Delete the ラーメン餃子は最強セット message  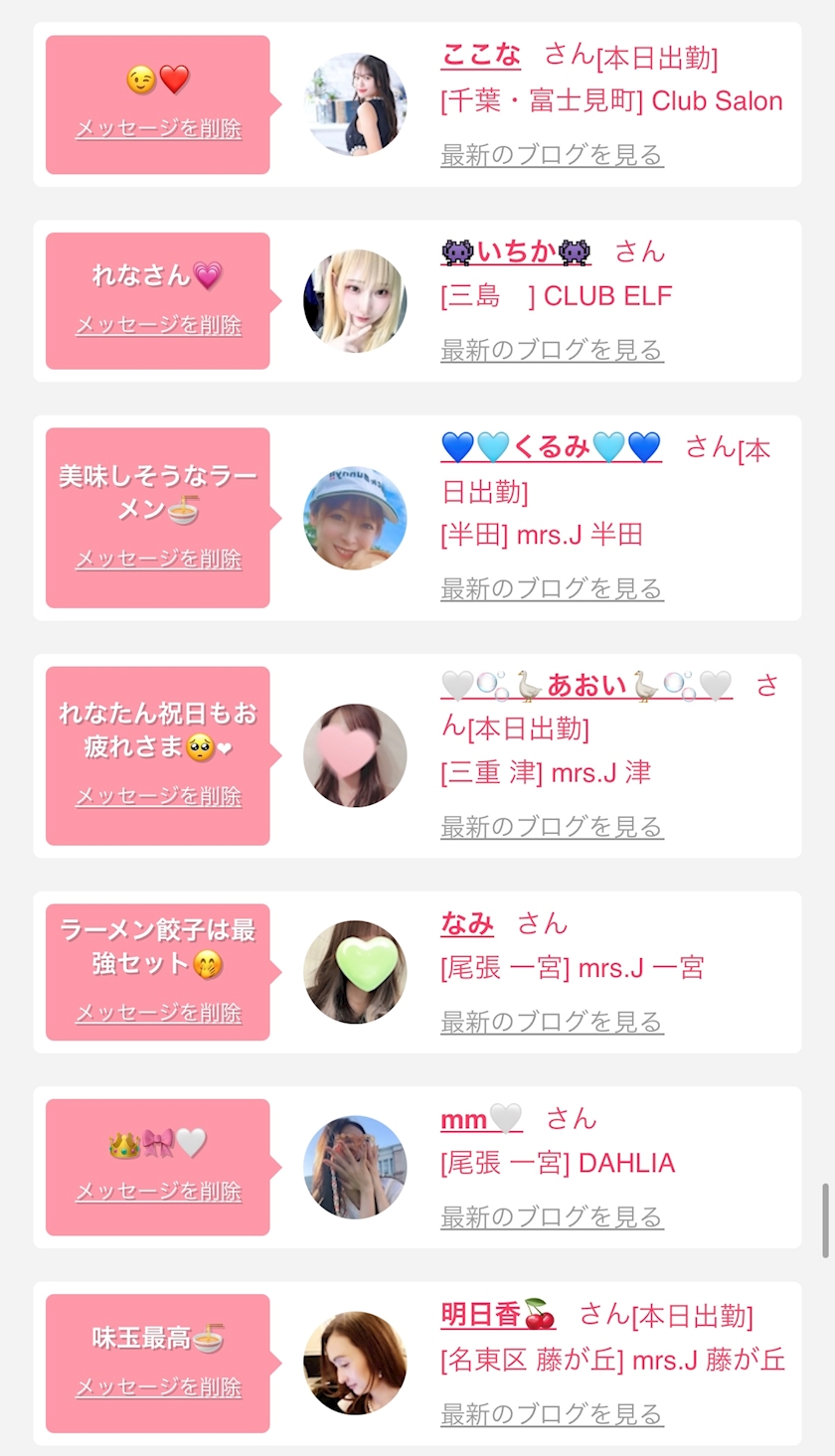click(158, 1013)
